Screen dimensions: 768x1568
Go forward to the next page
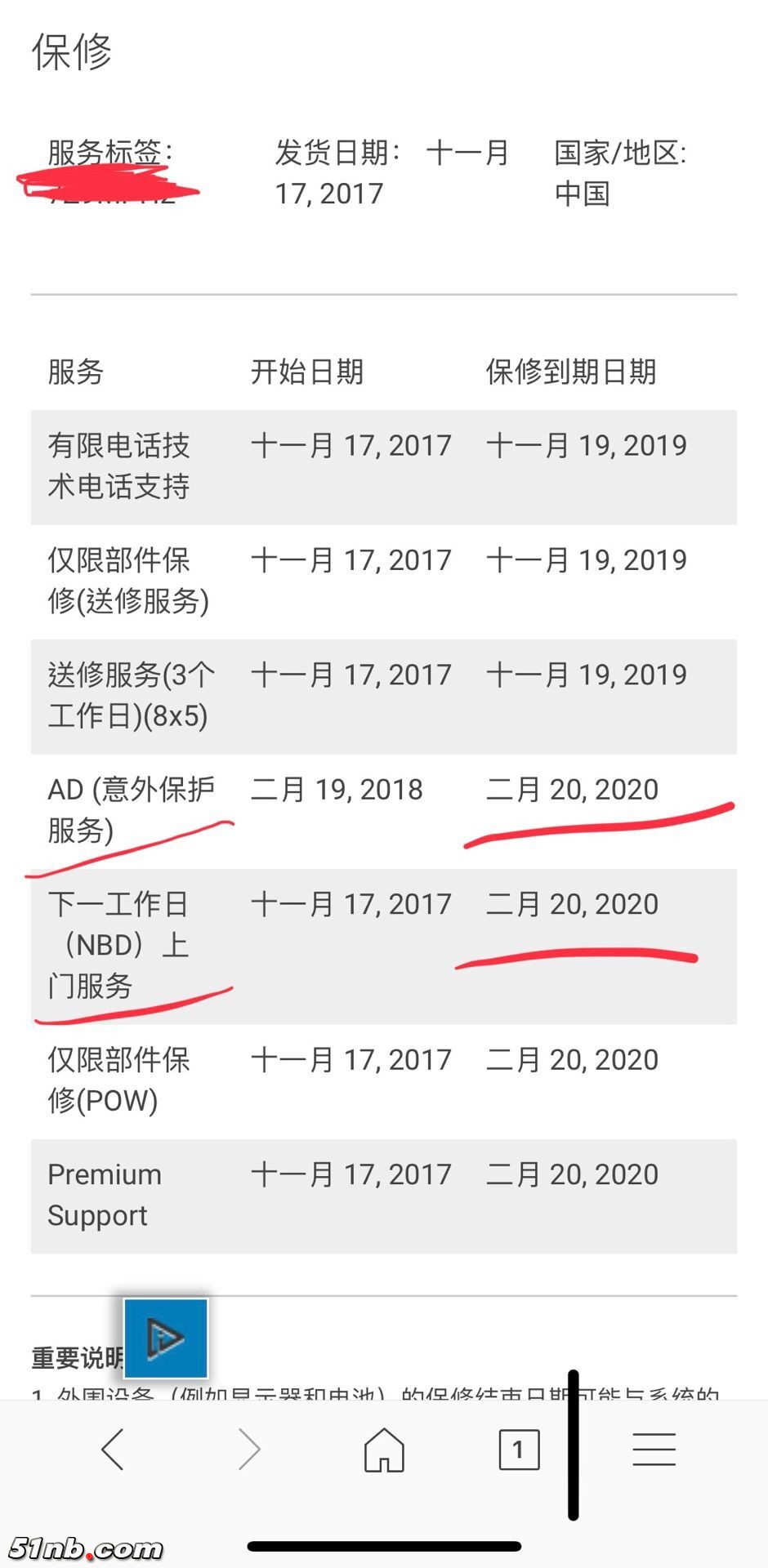[248, 1450]
